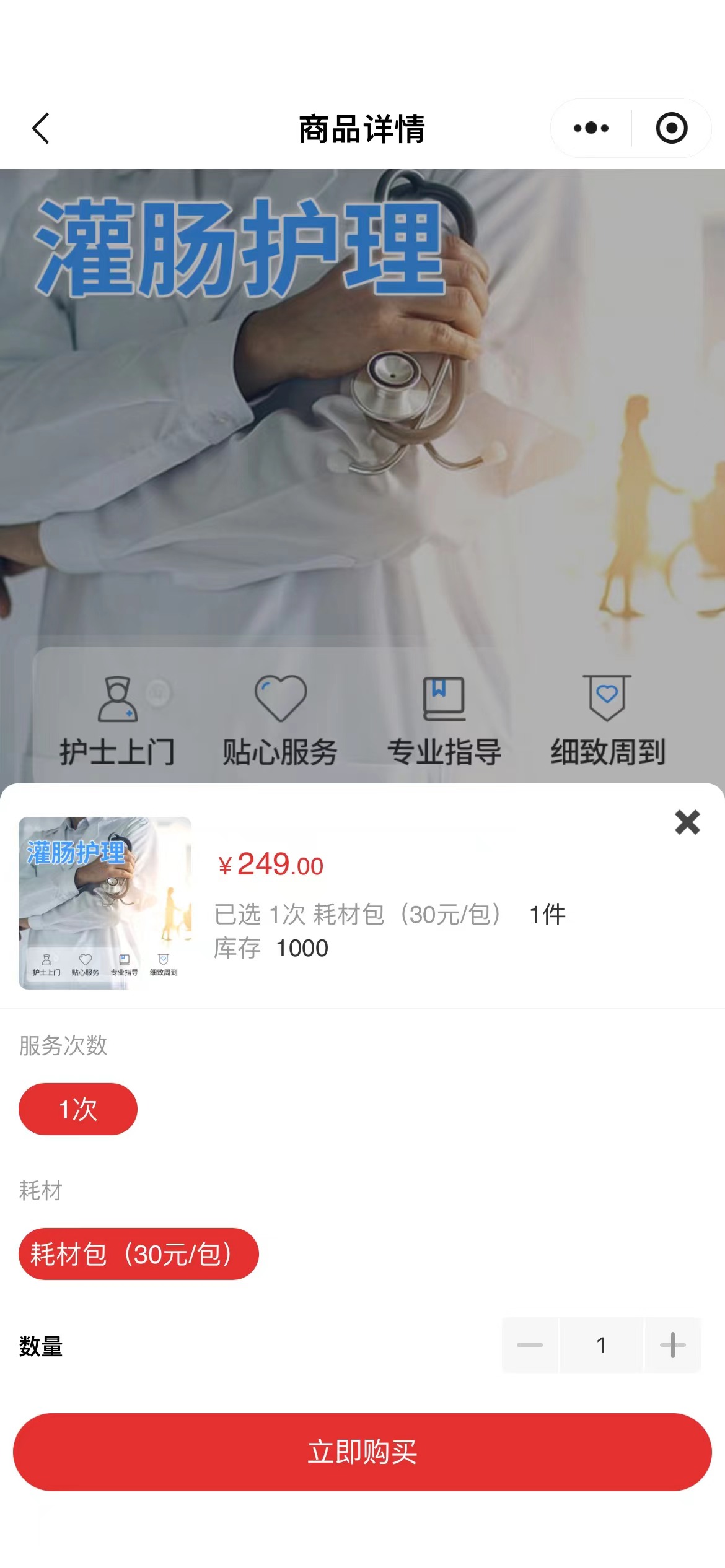Select the 1次 service count chip
Screen dimensions: 725x1568
click(x=78, y=1108)
